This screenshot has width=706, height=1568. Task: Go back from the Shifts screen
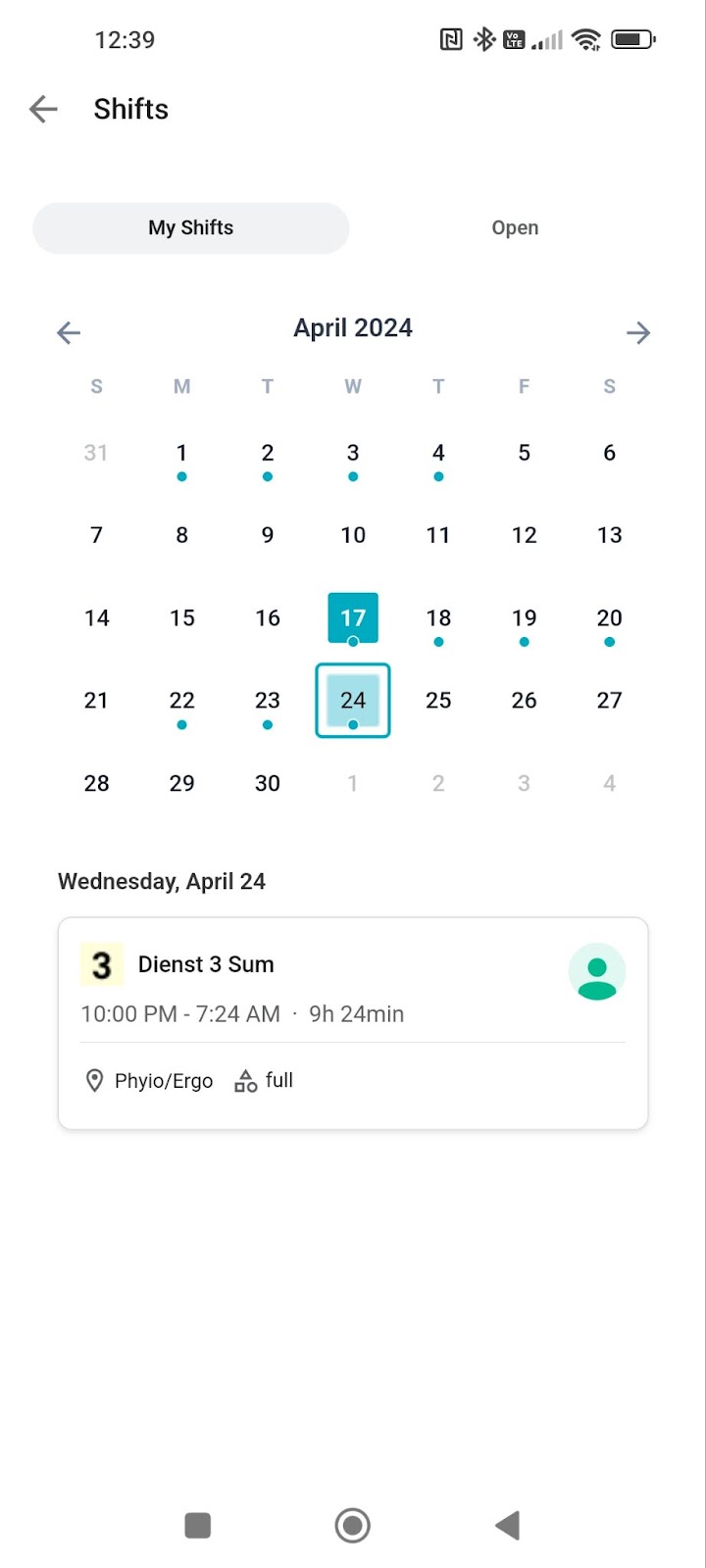[x=43, y=109]
